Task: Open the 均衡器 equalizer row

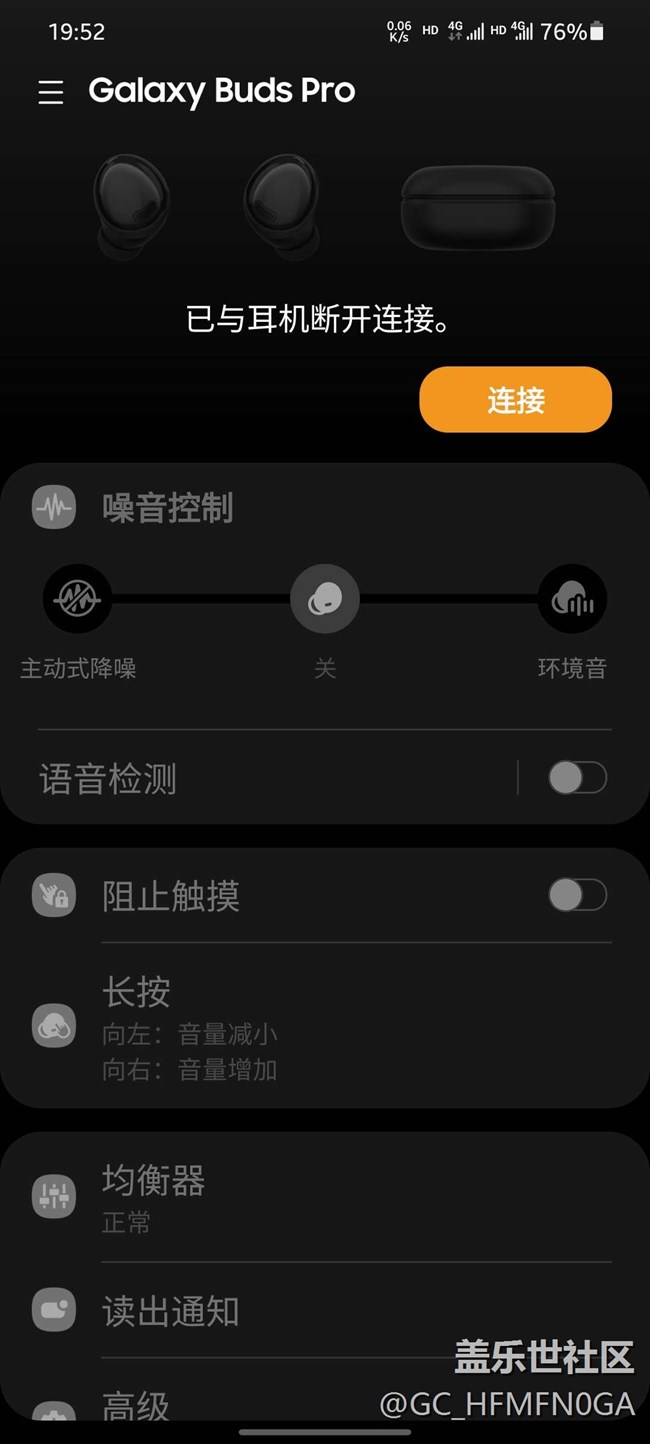Action: (x=325, y=1196)
